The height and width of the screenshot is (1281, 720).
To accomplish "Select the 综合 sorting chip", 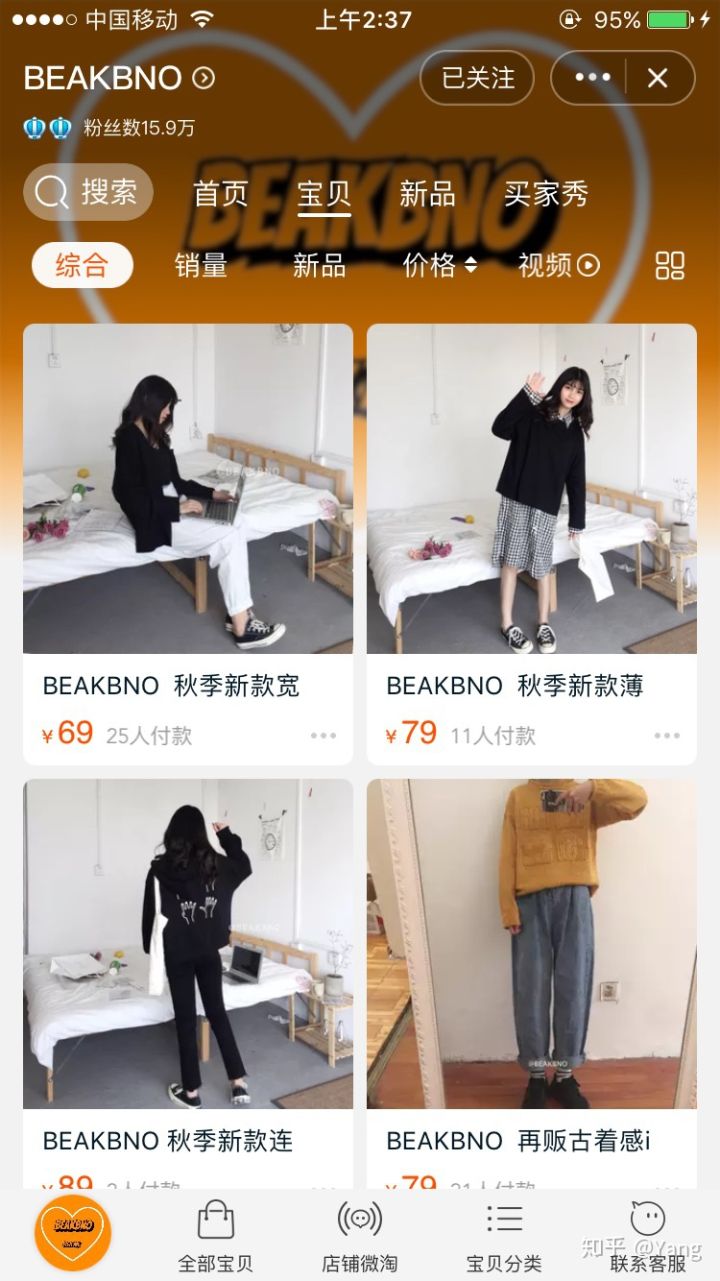I will coord(82,265).
